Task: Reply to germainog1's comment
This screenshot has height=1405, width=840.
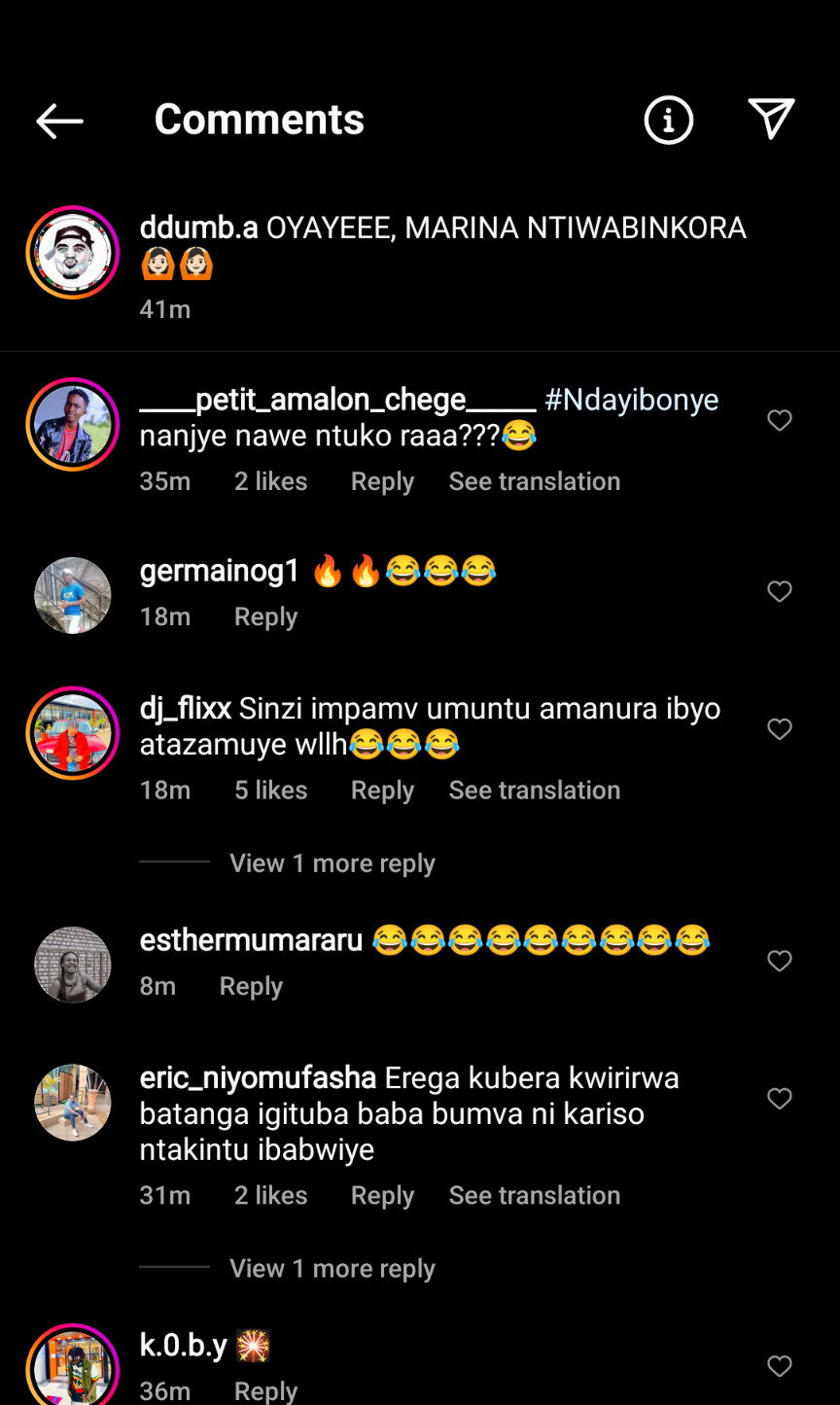Action: [x=265, y=617]
